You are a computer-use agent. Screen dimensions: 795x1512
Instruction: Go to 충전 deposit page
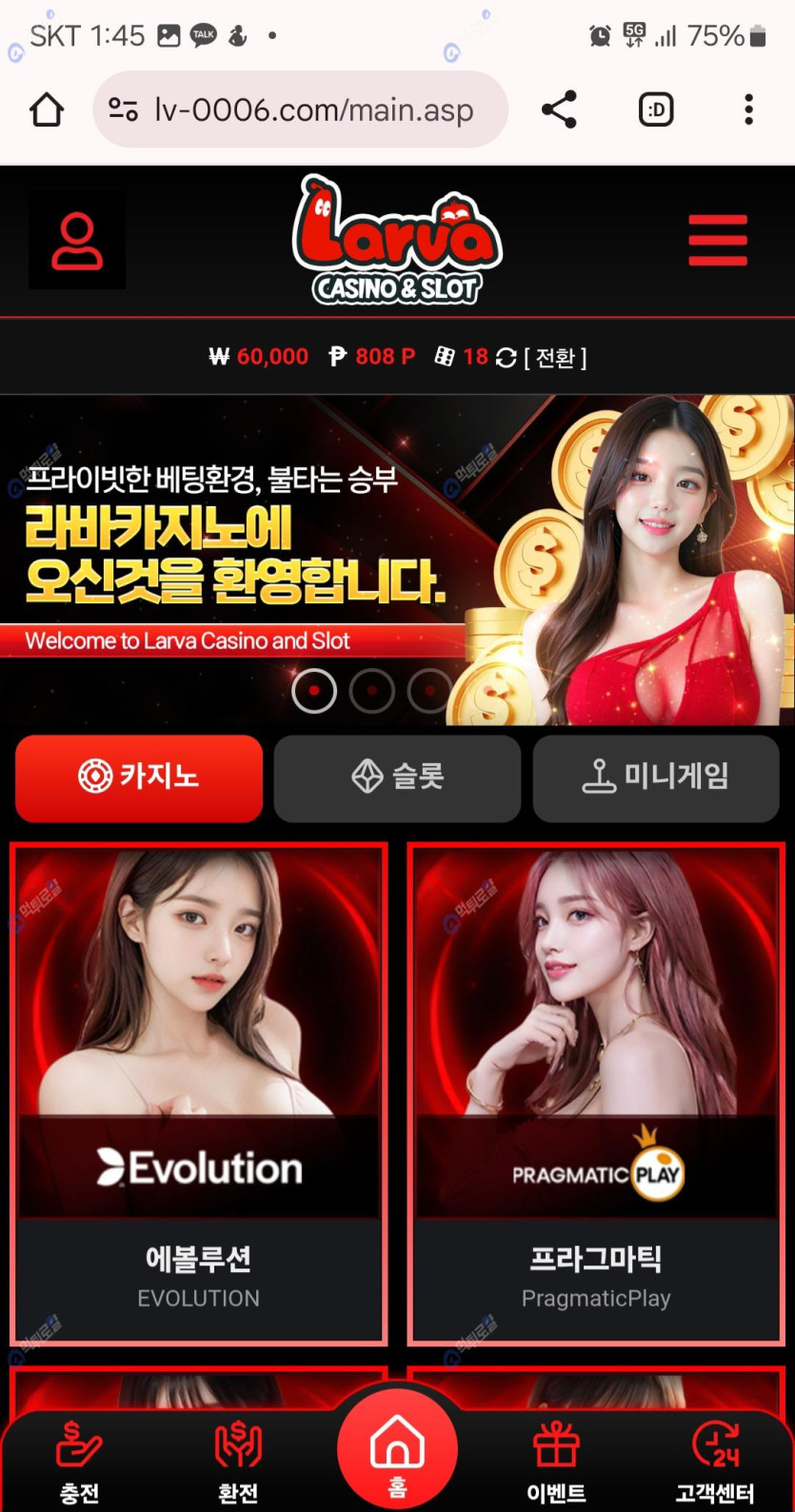pos(79,1461)
